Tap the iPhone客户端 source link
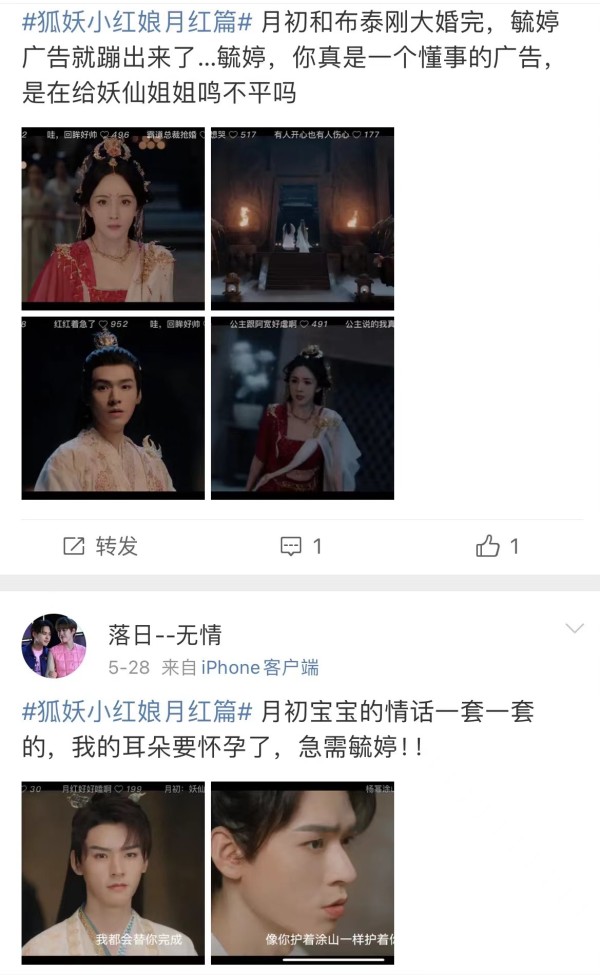600x975 pixels. coord(260,667)
